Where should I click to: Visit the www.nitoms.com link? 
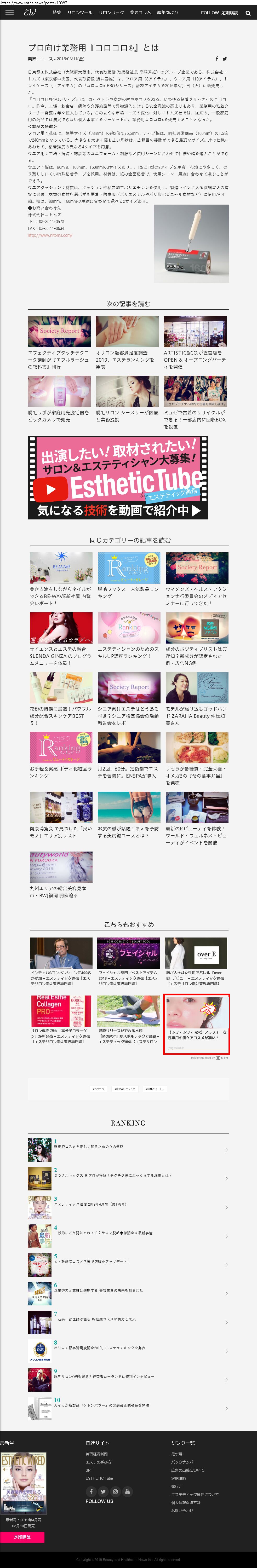[x=50, y=235]
